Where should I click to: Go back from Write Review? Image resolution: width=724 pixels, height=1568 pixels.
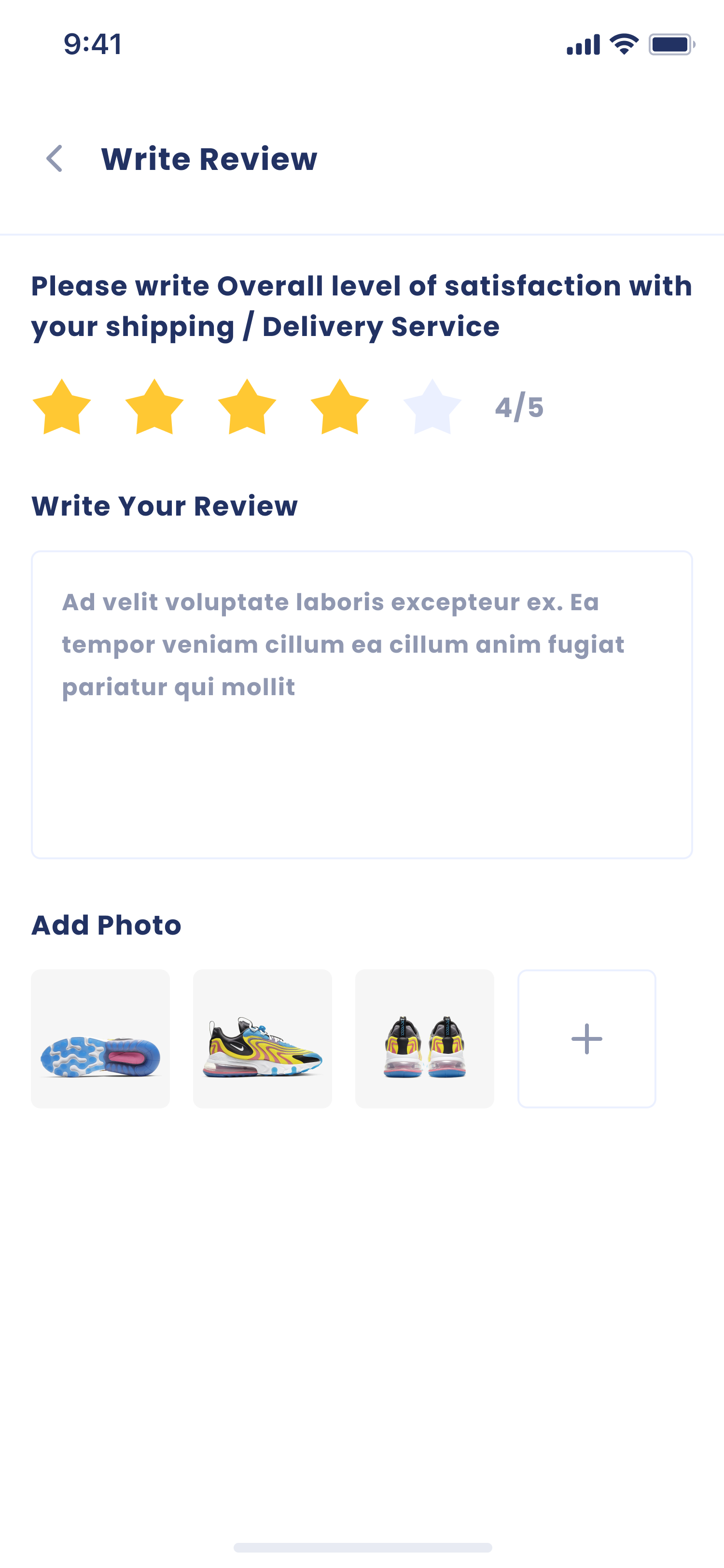(x=55, y=159)
